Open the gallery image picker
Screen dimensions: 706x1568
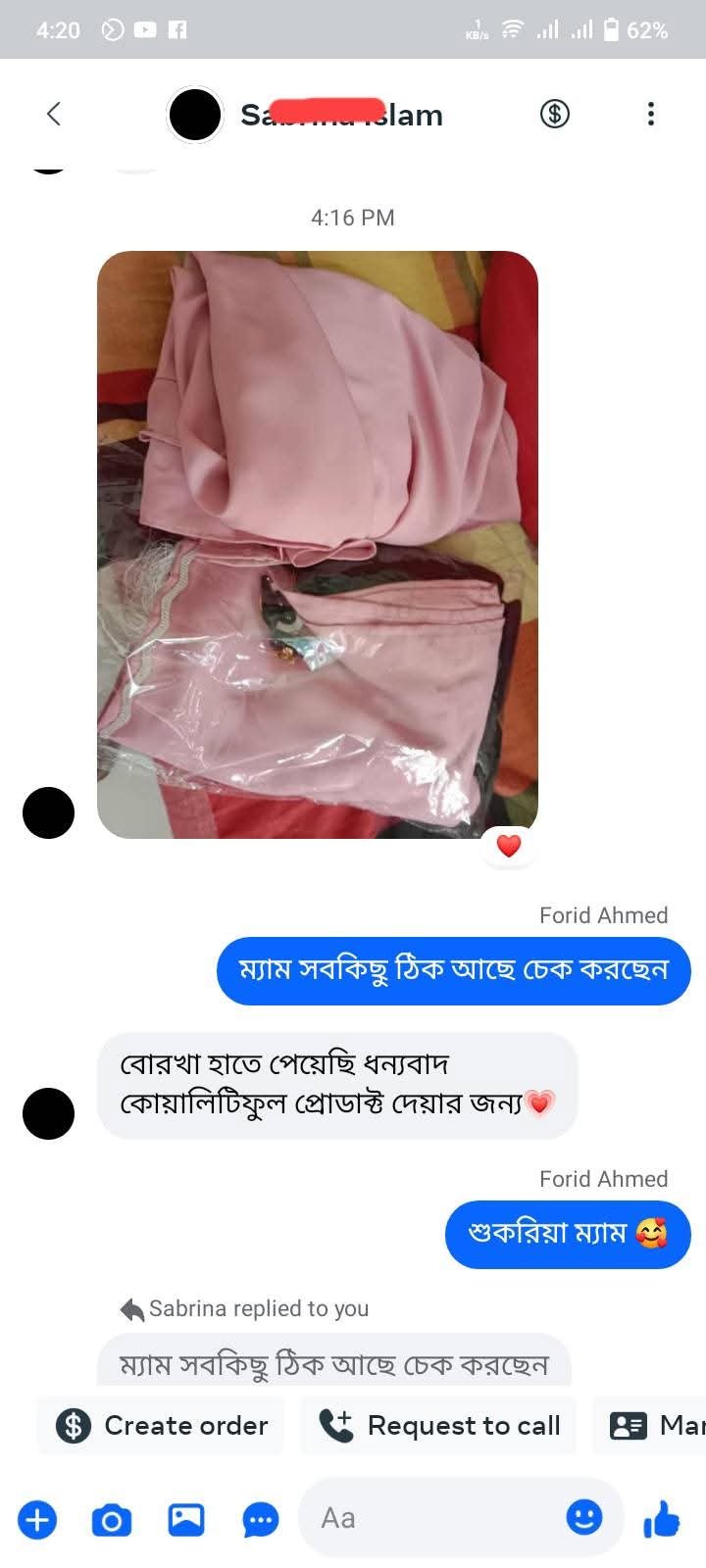click(x=186, y=1520)
